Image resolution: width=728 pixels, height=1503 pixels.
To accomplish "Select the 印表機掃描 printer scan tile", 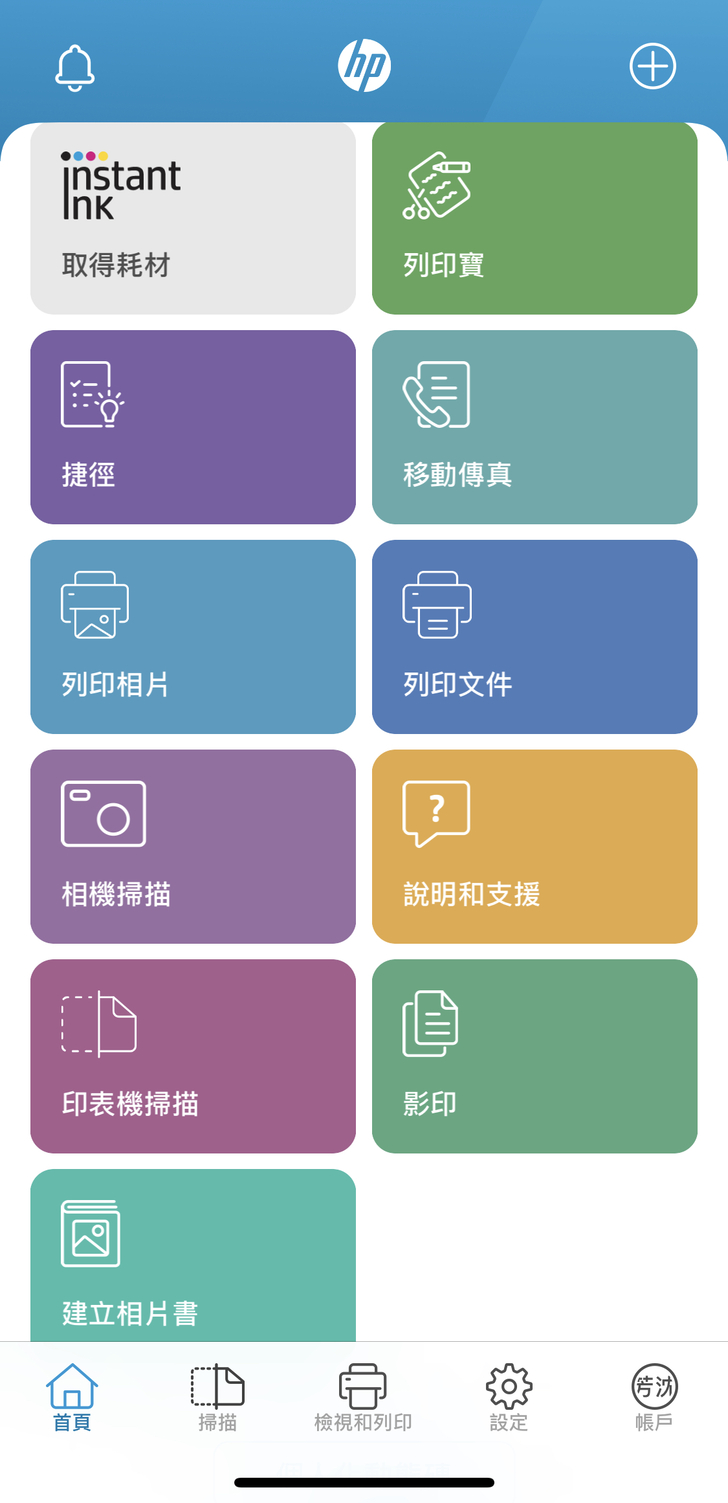I will [193, 1056].
